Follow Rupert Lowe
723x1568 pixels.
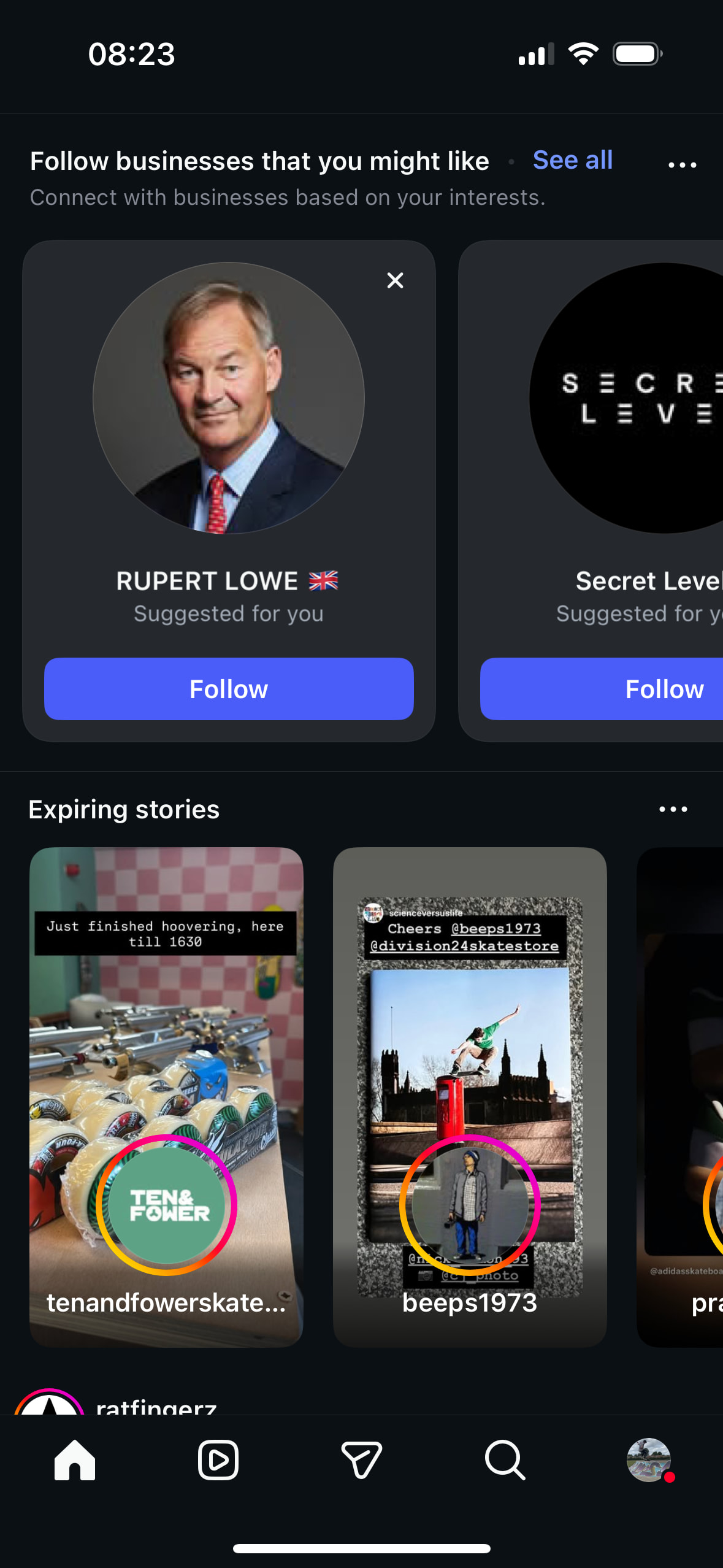pyautogui.click(x=229, y=689)
